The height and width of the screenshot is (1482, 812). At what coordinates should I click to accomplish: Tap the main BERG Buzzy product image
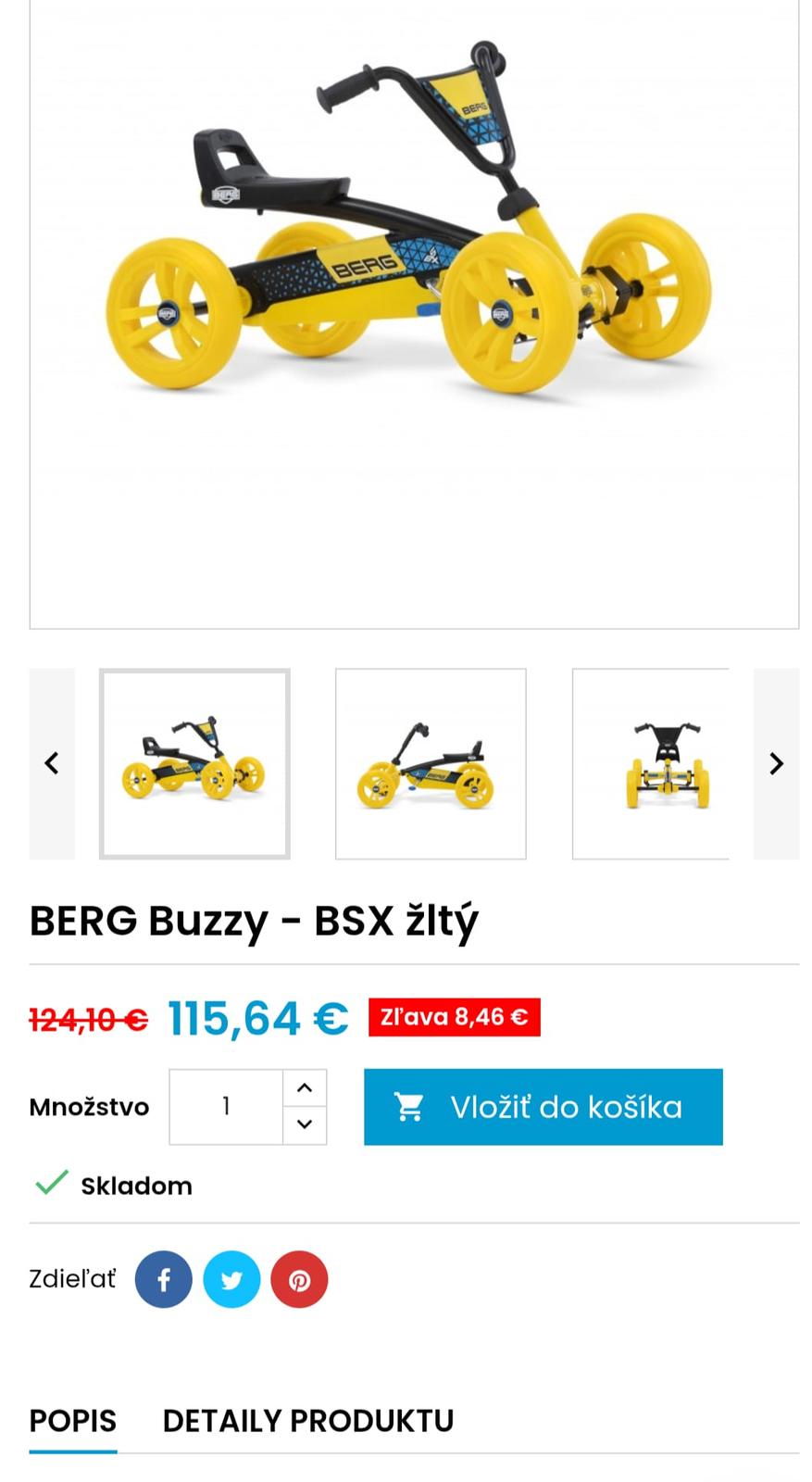414,278
